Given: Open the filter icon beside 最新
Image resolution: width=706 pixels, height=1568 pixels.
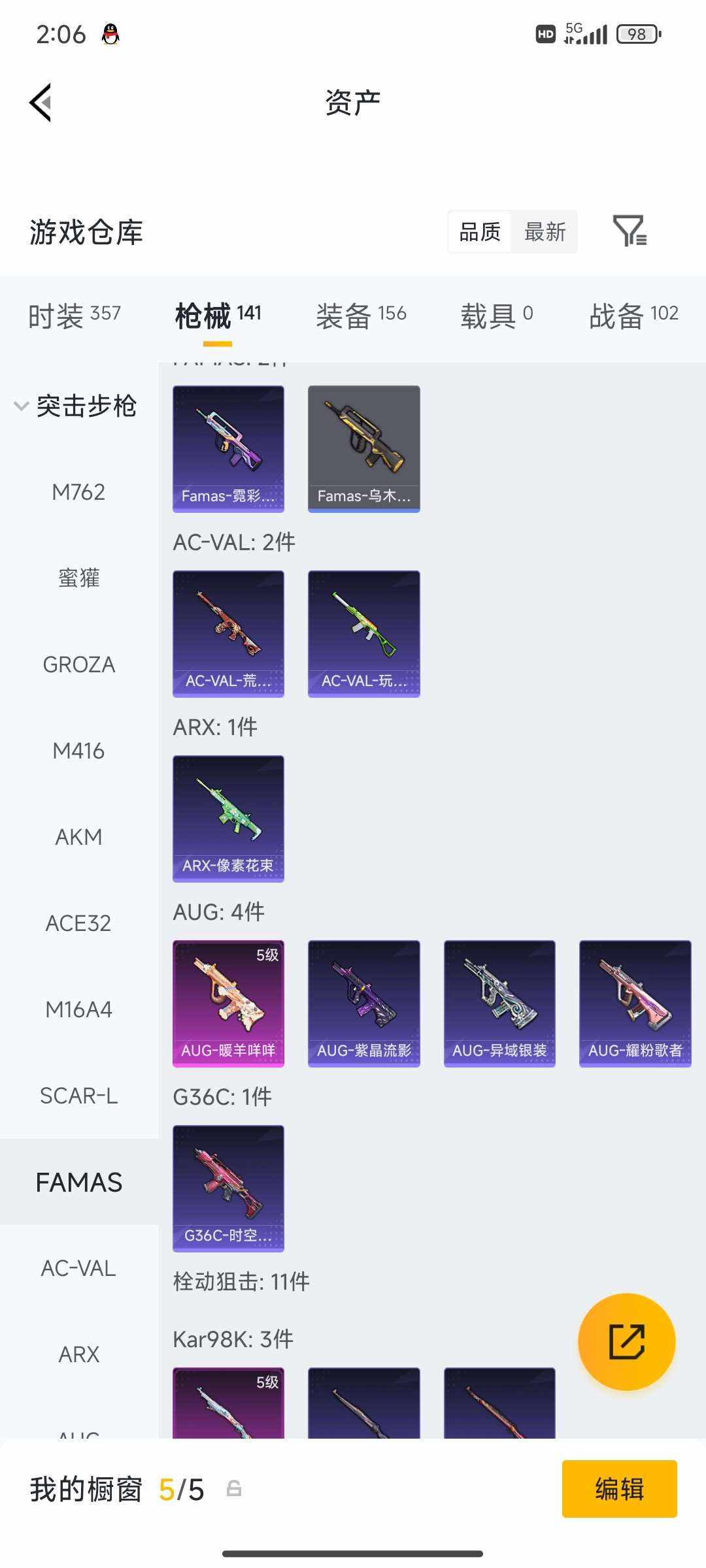Looking at the screenshot, I should [629, 231].
